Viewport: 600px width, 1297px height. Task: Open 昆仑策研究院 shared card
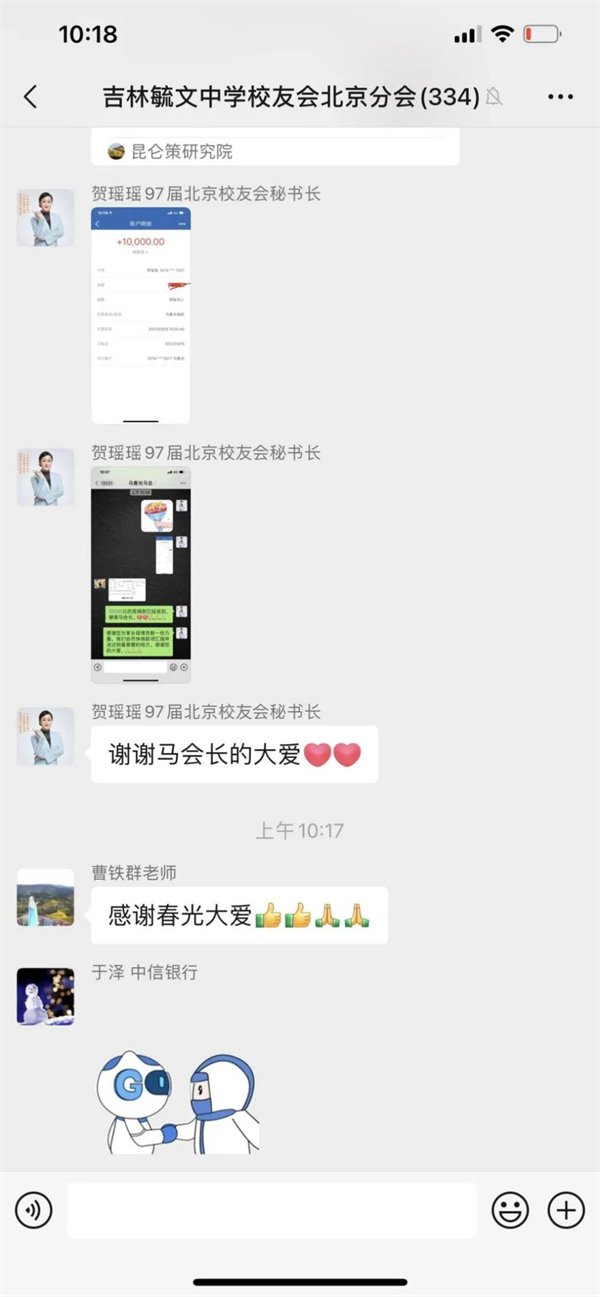click(x=275, y=148)
